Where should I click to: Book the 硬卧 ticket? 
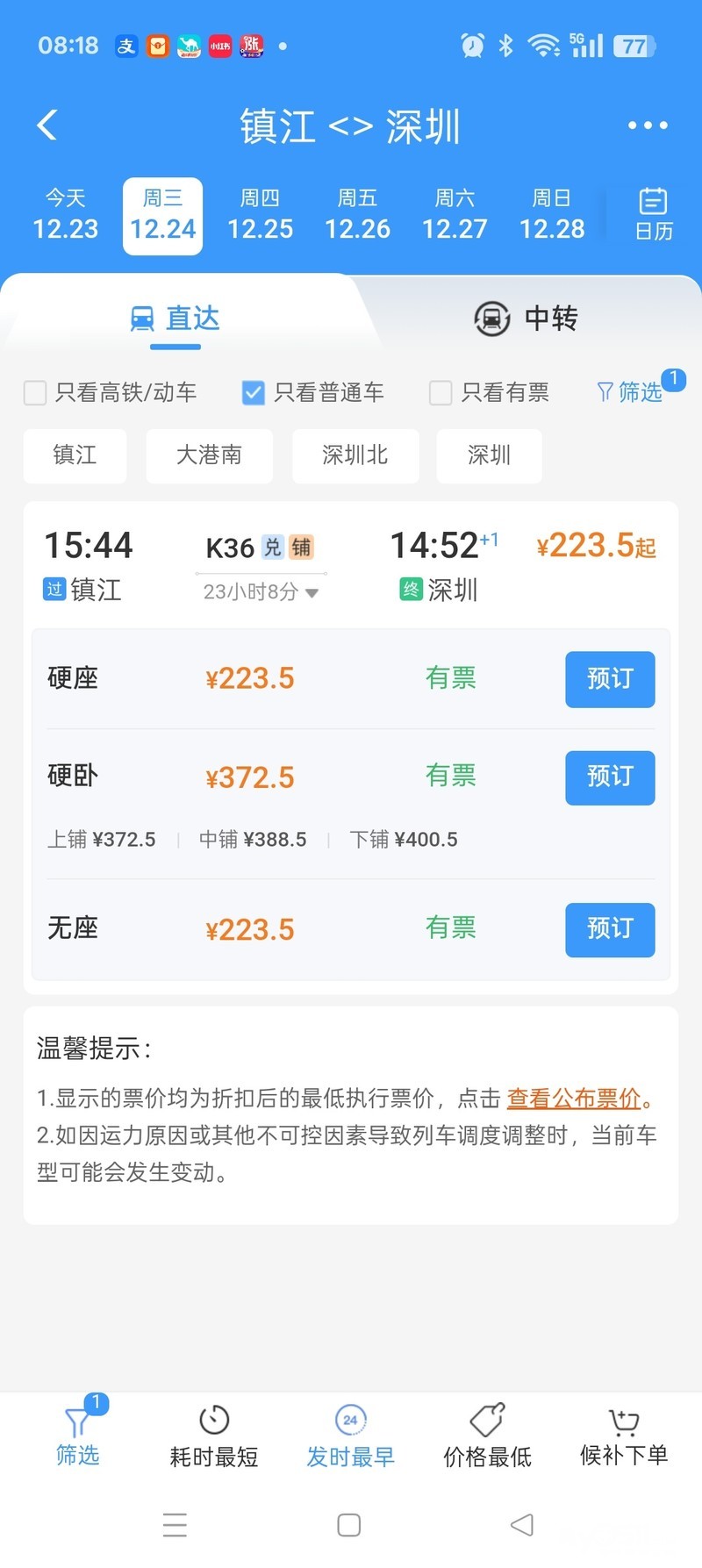point(610,777)
